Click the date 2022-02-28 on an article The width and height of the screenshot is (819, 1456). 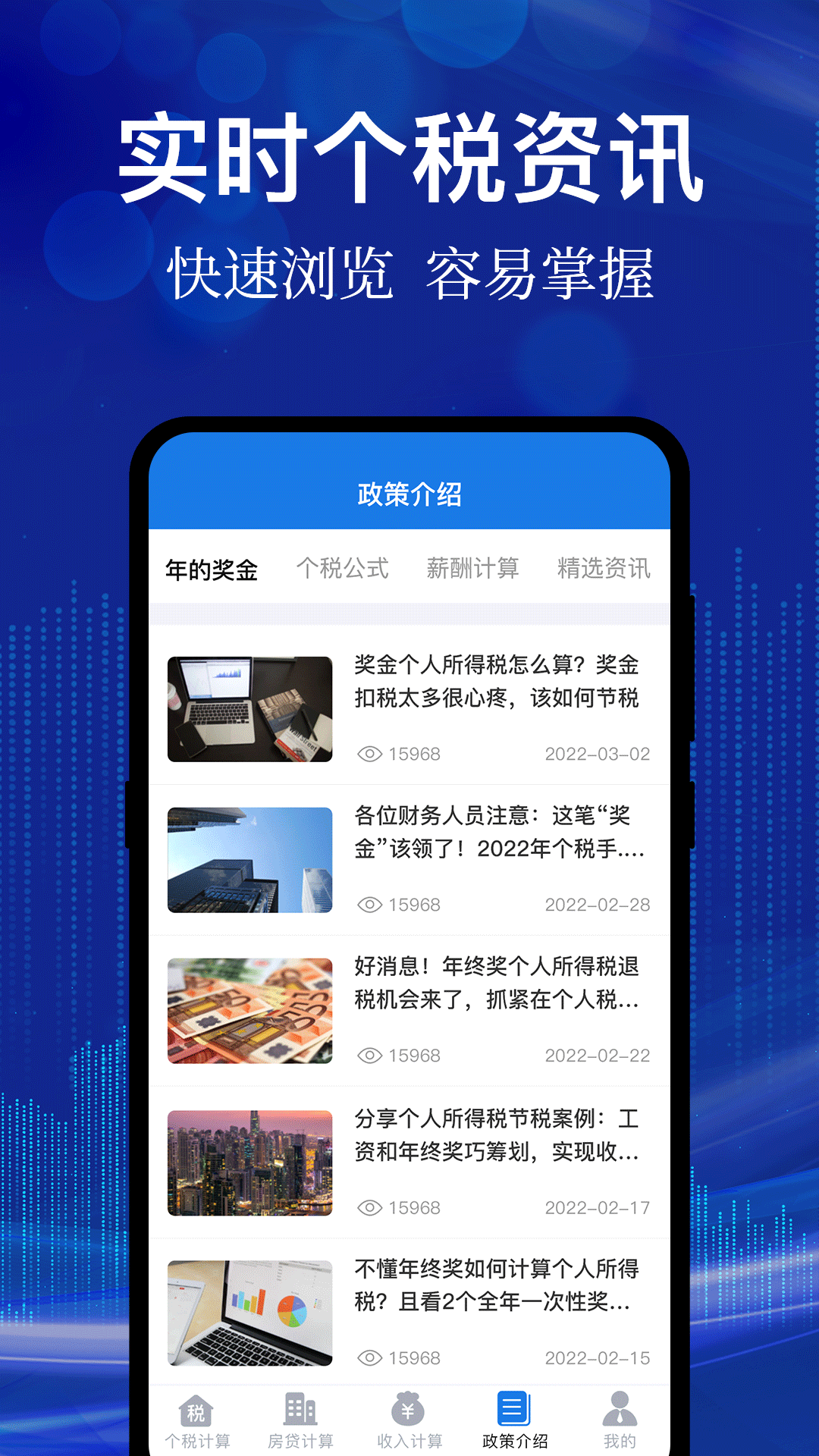(x=598, y=904)
